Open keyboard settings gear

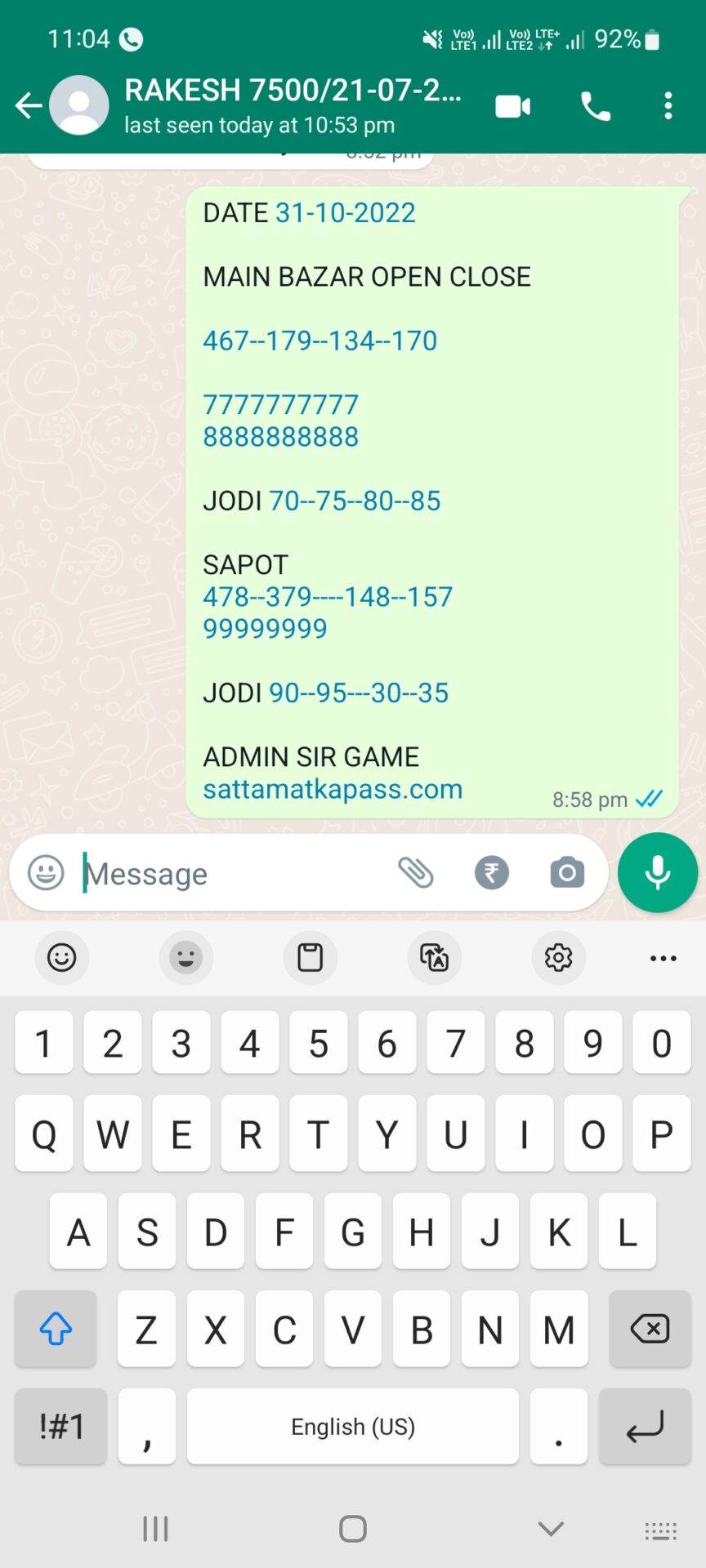[558, 957]
